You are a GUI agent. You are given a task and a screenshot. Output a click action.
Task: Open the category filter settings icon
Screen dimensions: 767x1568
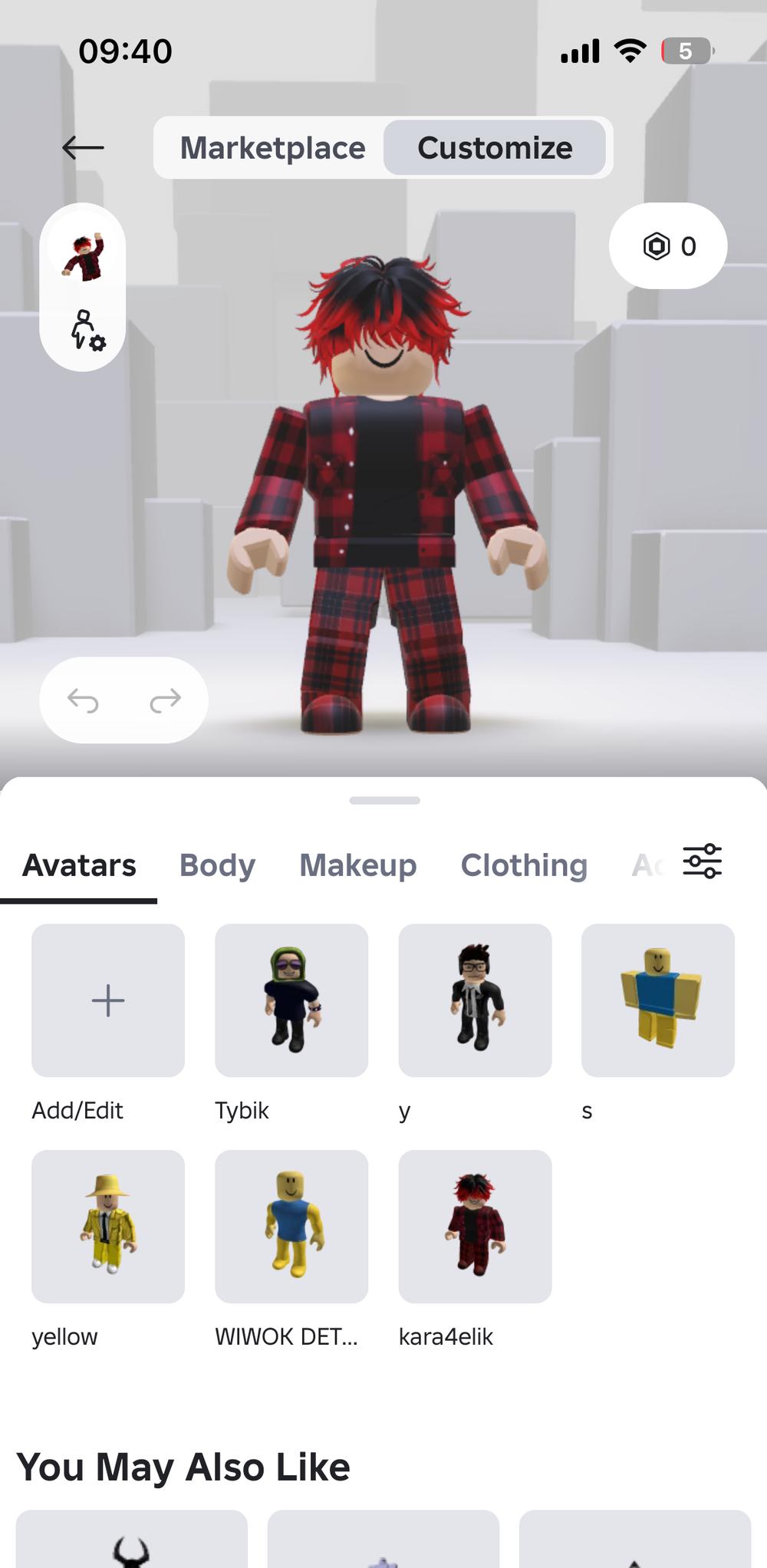click(x=702, y=861)
